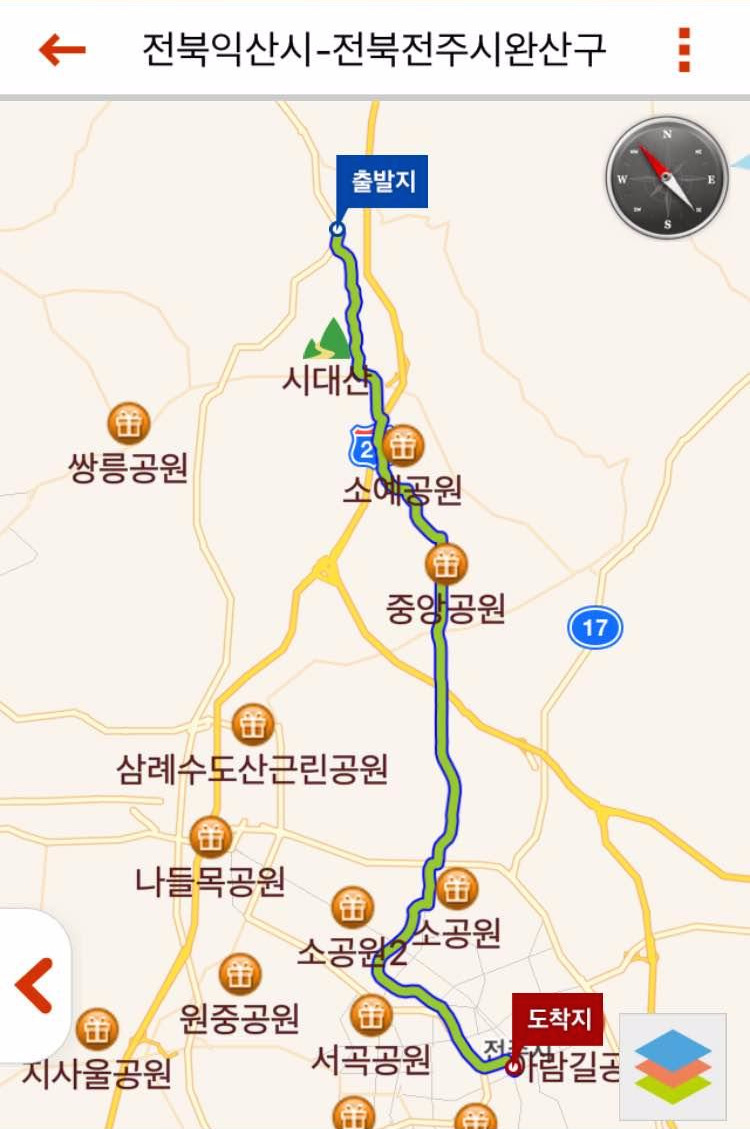Open the 중앙공원 park marker
Screen dimensions: 750x1129
446,563
